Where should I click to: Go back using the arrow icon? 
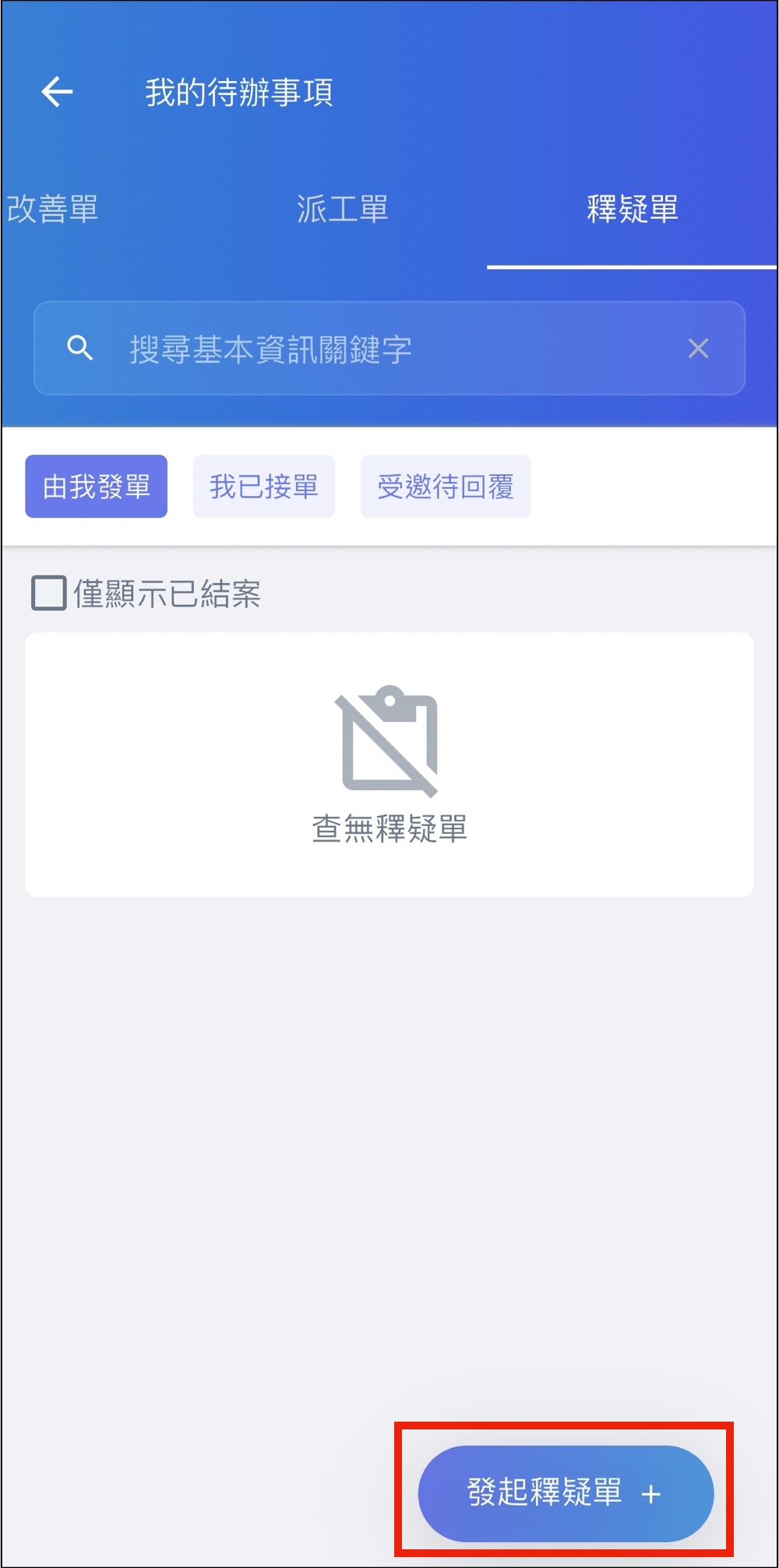point(57,92)
